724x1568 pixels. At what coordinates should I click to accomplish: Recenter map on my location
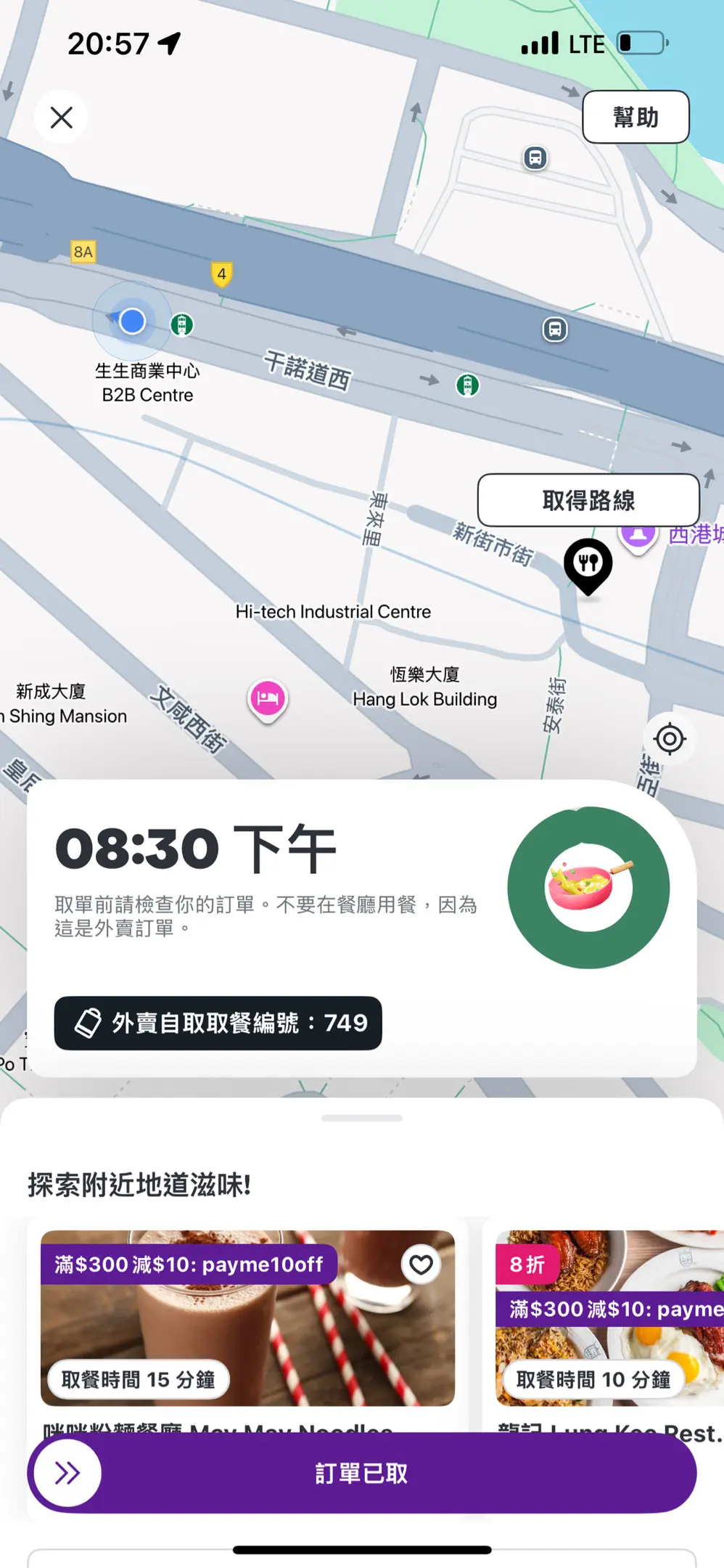(669, 739)
